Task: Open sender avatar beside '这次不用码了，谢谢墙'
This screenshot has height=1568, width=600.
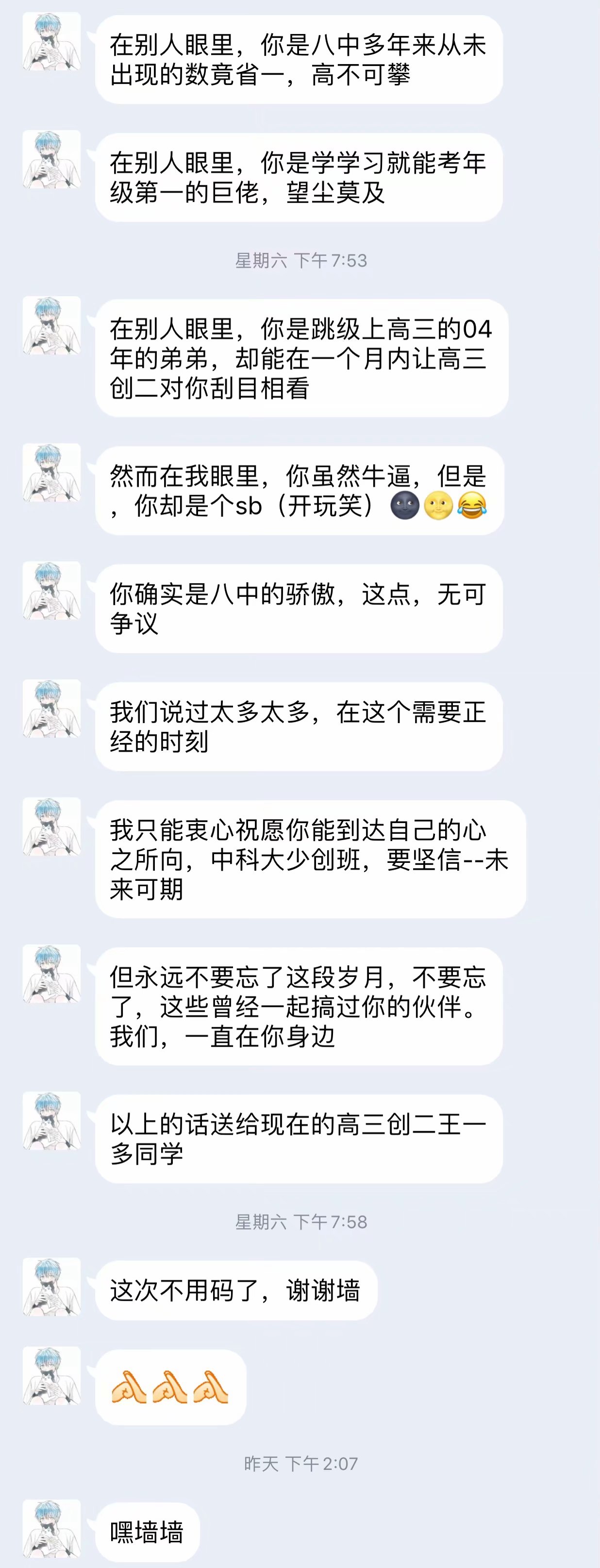Action: pyautogui.click(x=52, y=1286)
